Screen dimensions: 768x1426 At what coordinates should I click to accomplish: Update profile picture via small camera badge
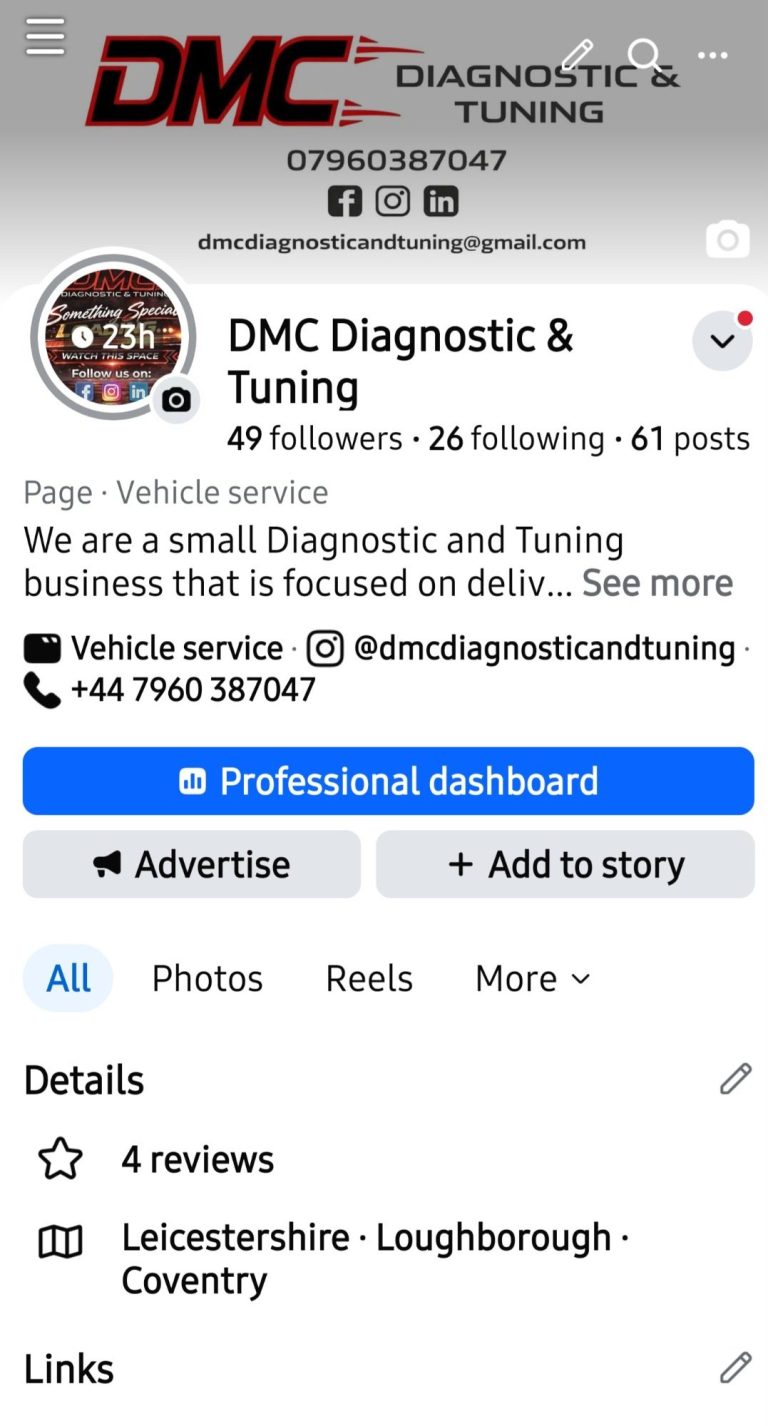tap(176, 400)
